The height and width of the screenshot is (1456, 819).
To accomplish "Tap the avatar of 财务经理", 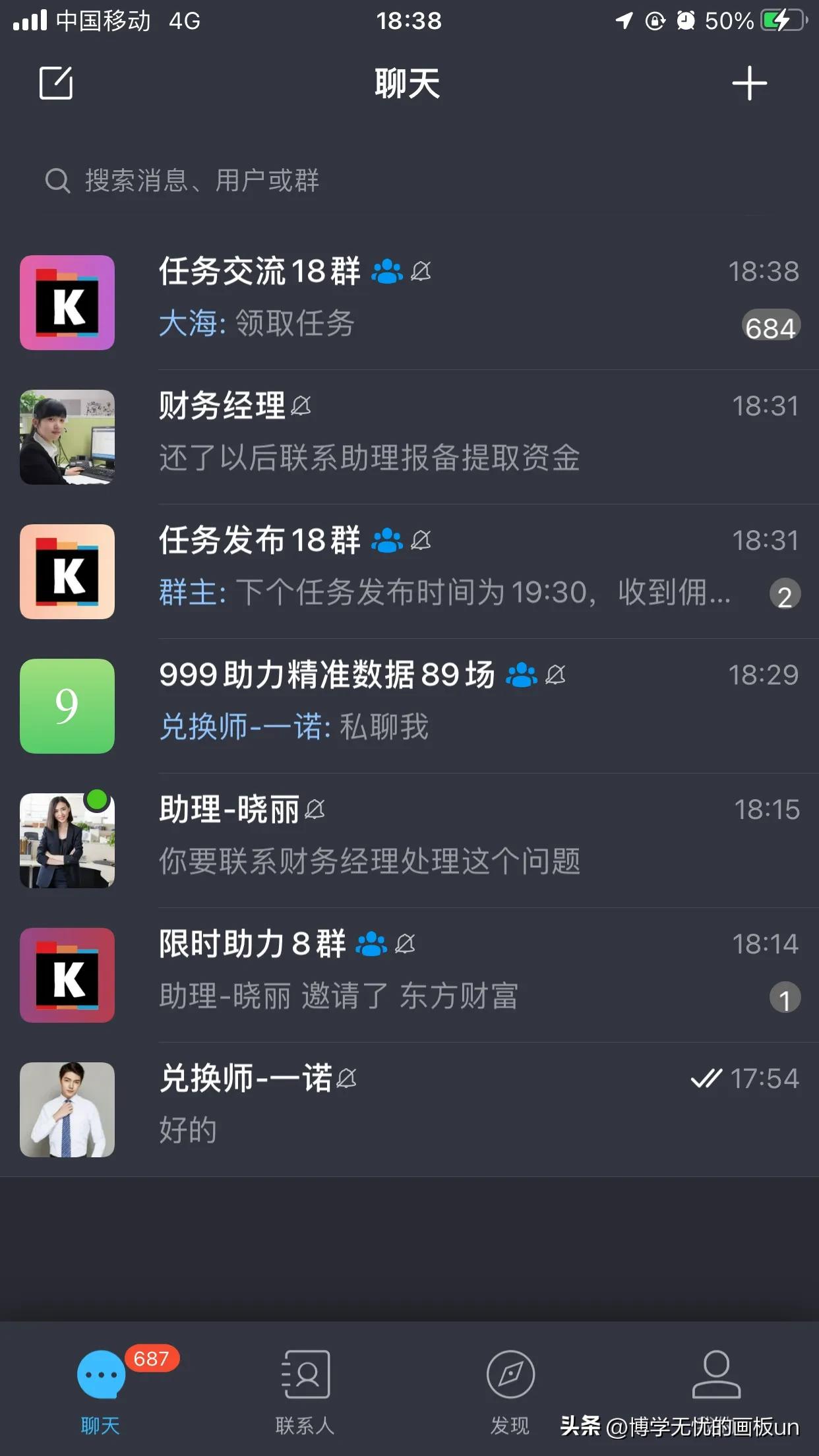I will pos(67,437).
